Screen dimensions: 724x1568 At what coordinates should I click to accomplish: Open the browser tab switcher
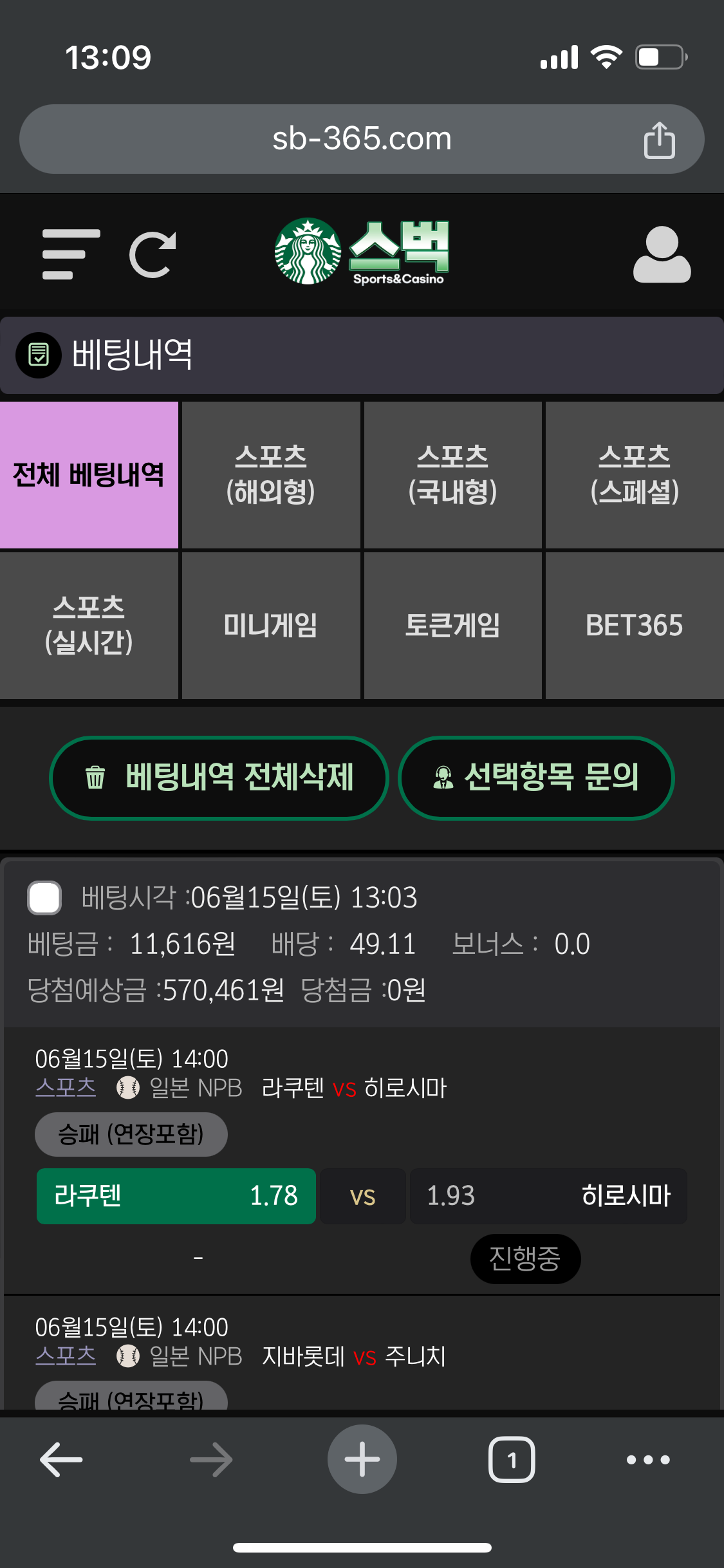(x=512, y=1459)
